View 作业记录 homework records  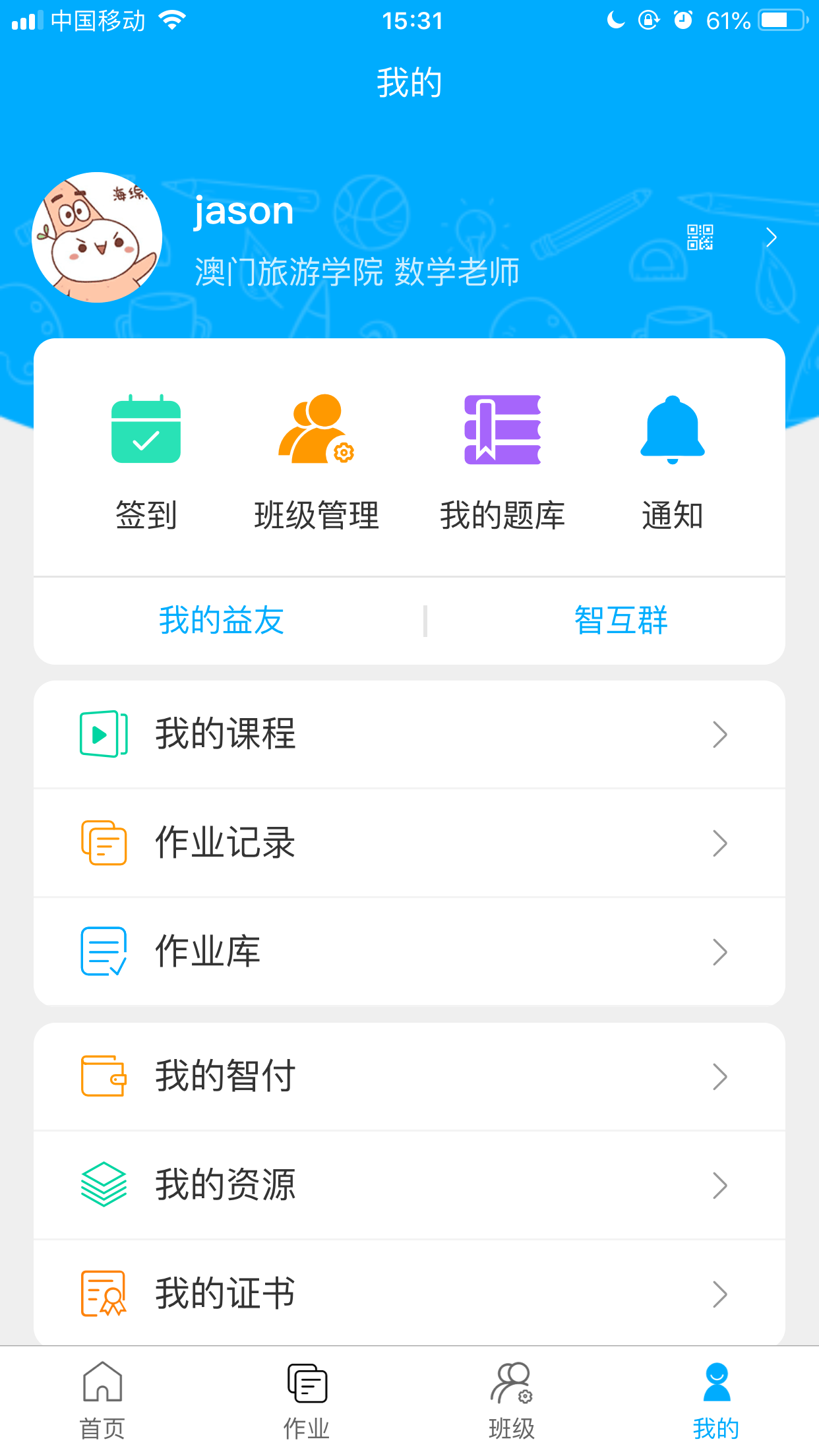[x=409, y=843]
